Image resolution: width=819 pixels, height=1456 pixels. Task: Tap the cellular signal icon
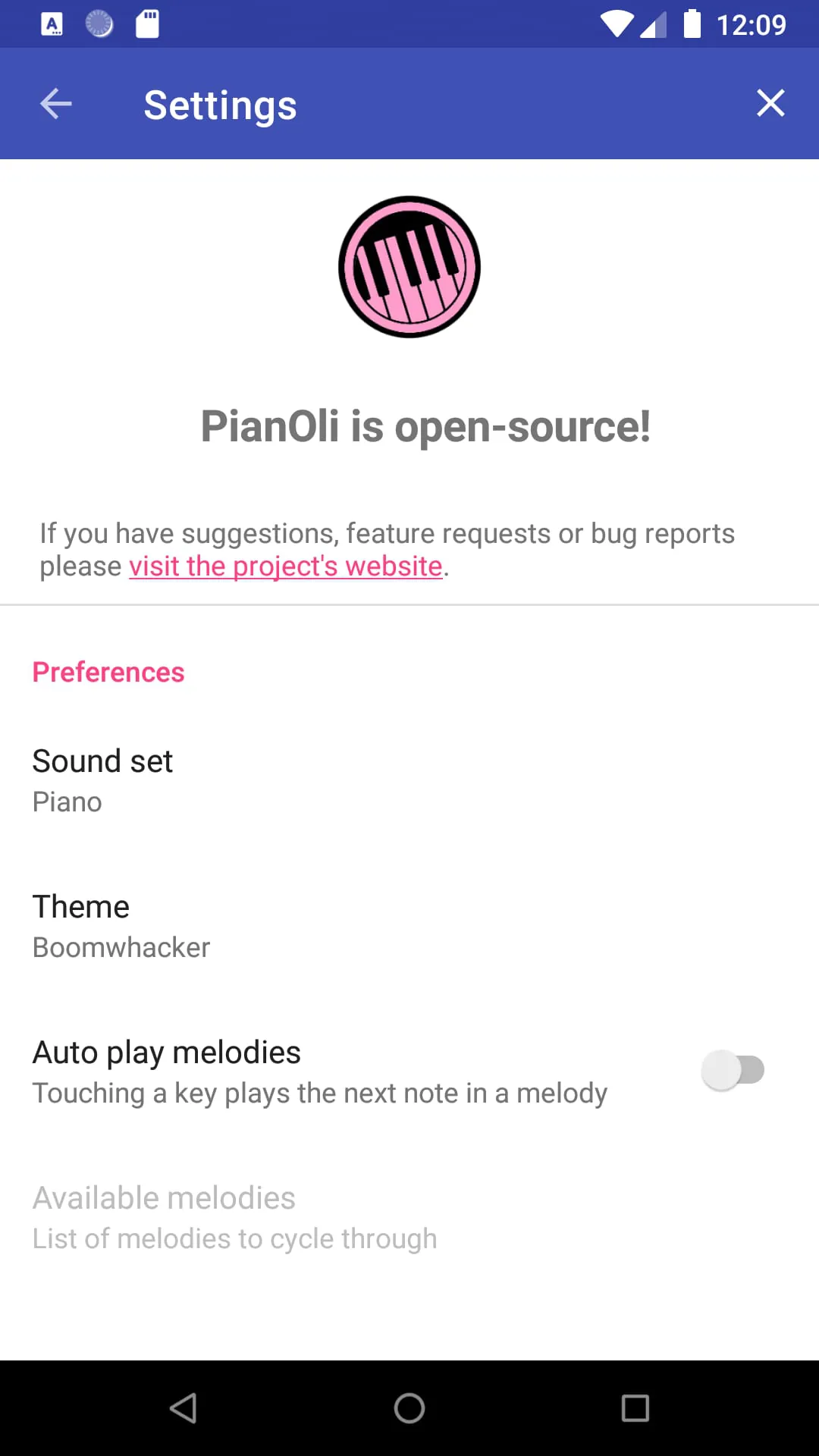(652, 24)
